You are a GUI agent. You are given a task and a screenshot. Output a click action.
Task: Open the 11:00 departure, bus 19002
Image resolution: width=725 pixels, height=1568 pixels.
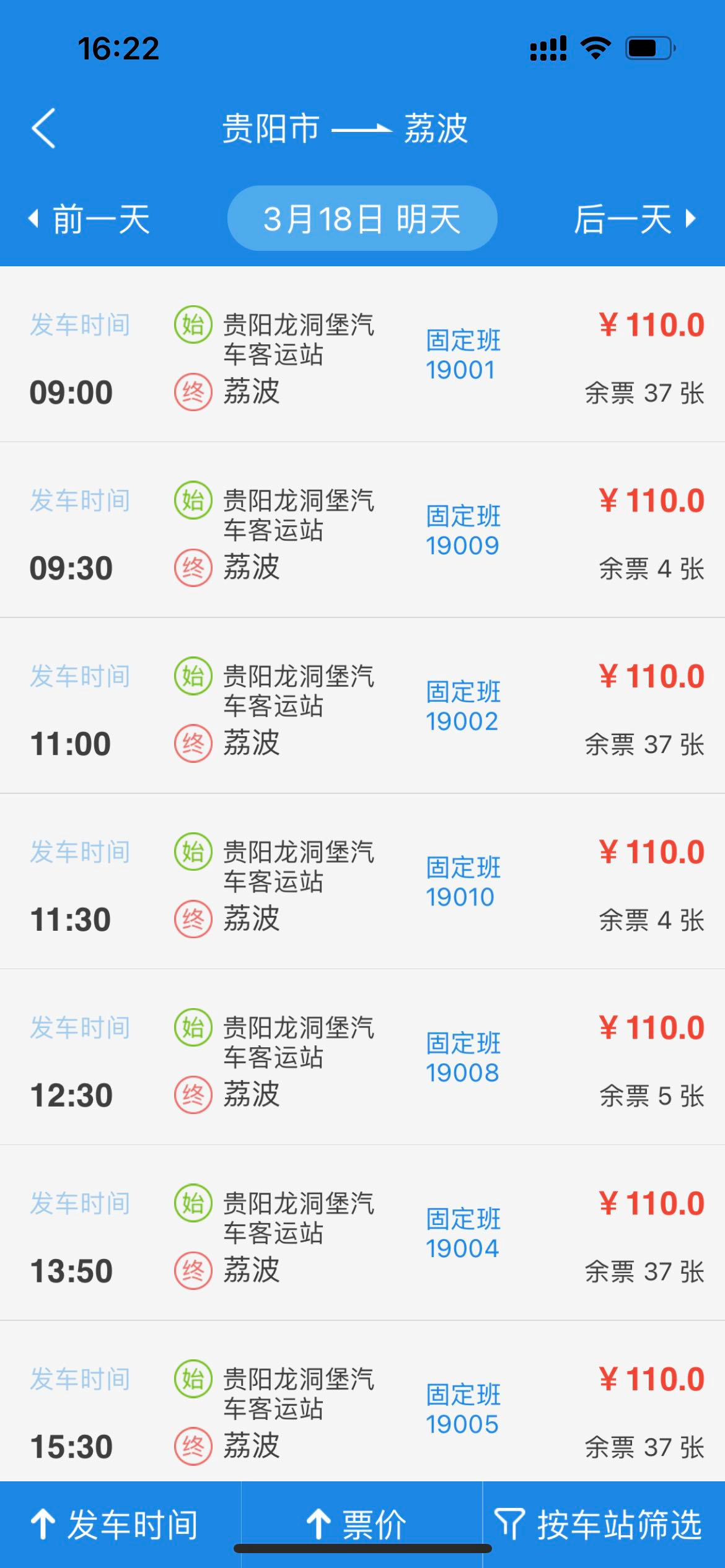point(362,707)
